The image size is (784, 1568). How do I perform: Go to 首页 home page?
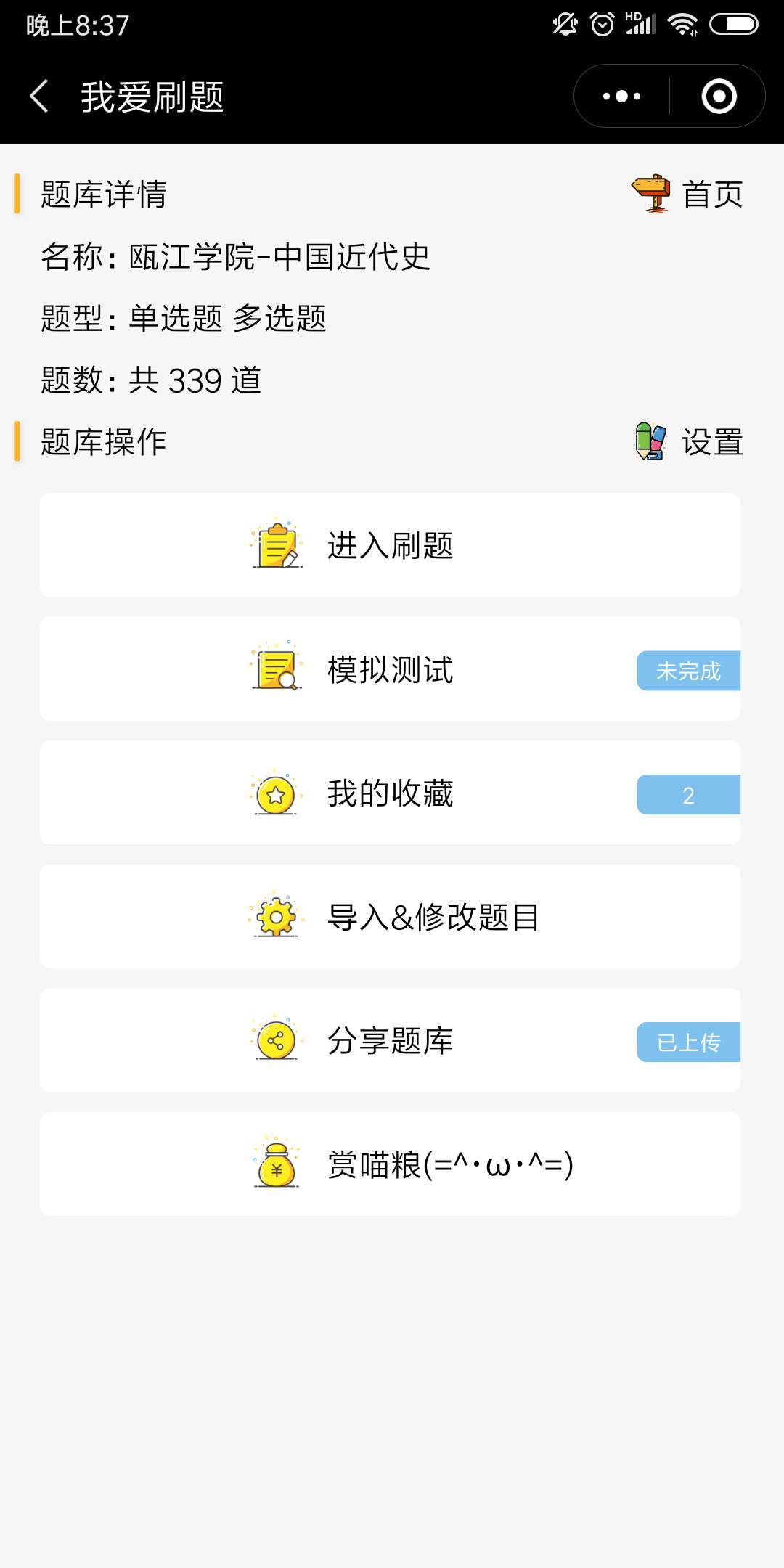[x=688, y=195]
